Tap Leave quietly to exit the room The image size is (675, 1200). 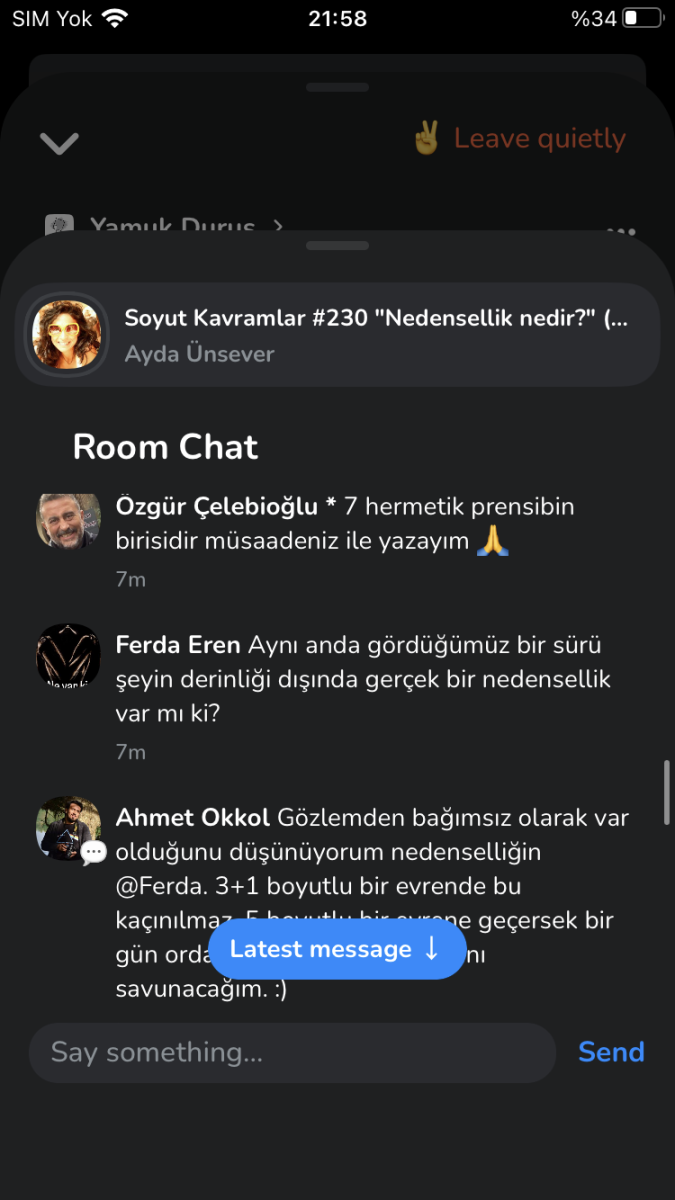point(519,139)
